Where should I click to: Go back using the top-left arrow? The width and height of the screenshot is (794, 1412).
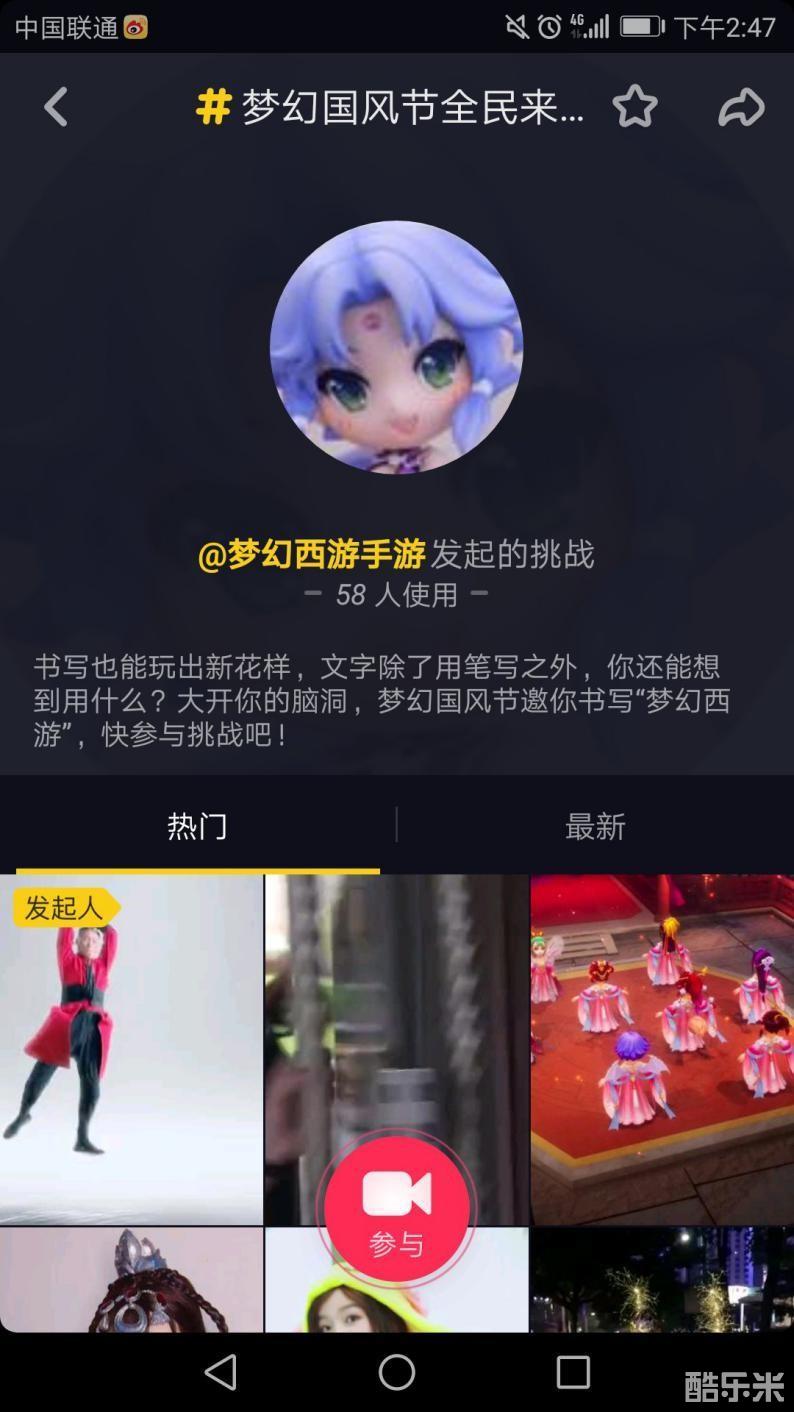tap(56, 107)
